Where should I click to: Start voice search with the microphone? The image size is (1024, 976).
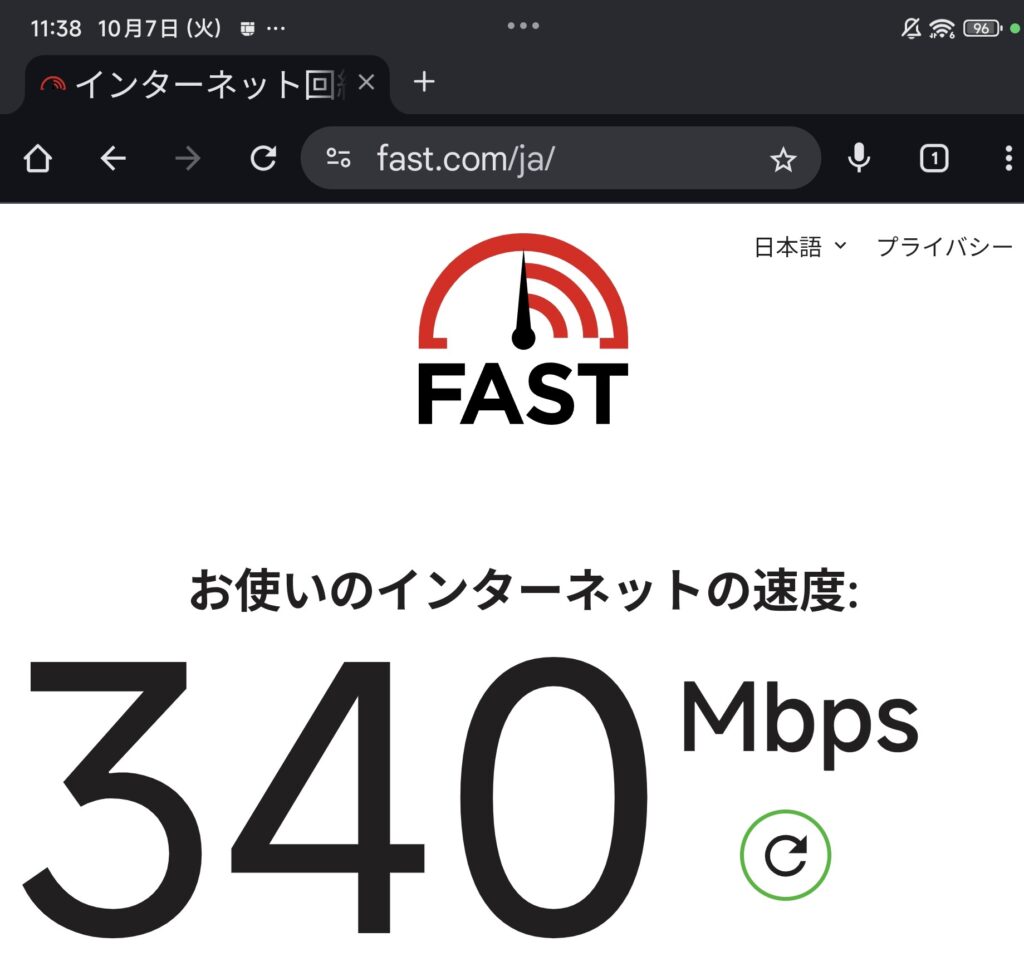click(858, 158)
